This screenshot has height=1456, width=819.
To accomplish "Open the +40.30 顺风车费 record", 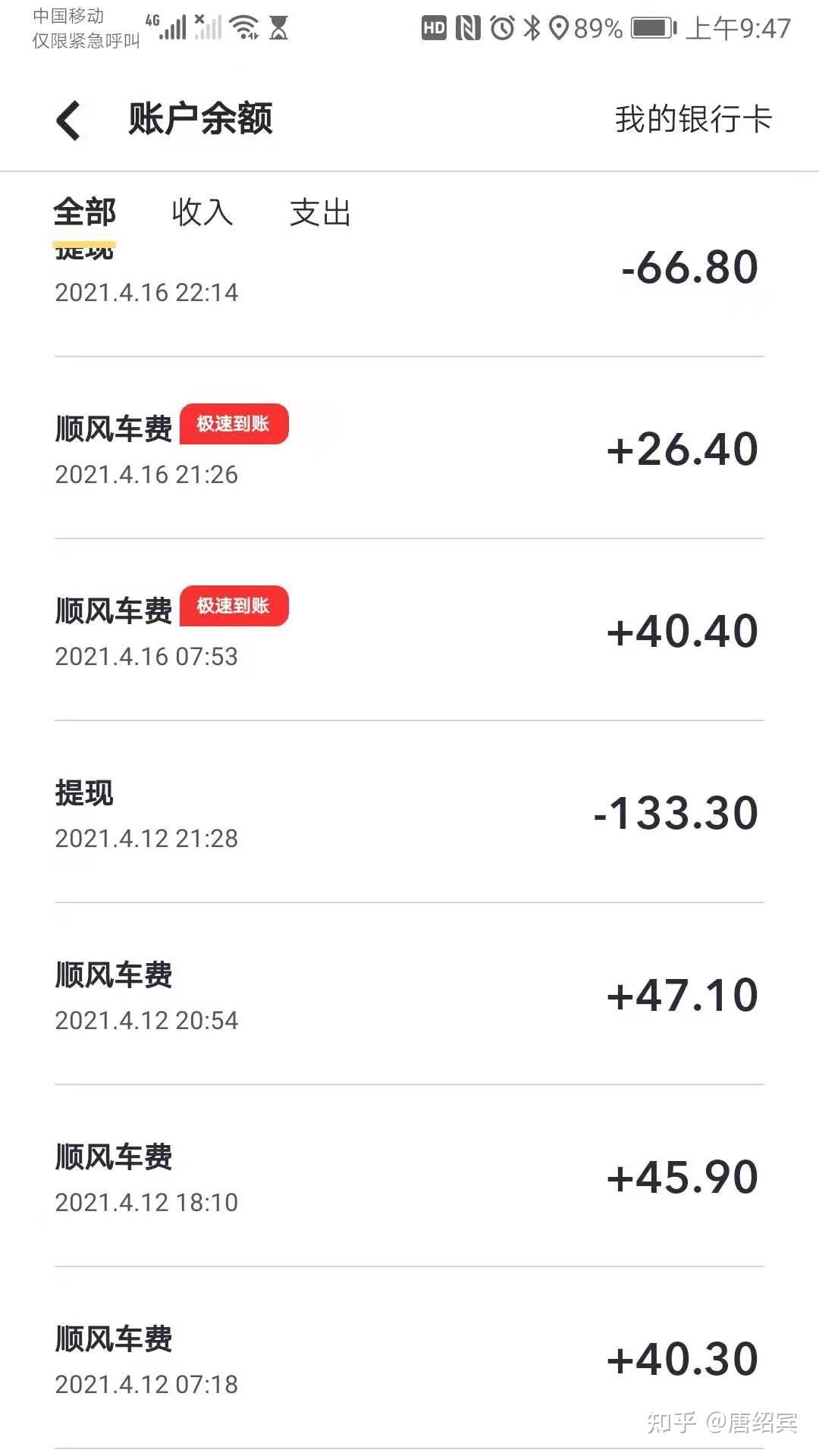I will click(409, 1358).
